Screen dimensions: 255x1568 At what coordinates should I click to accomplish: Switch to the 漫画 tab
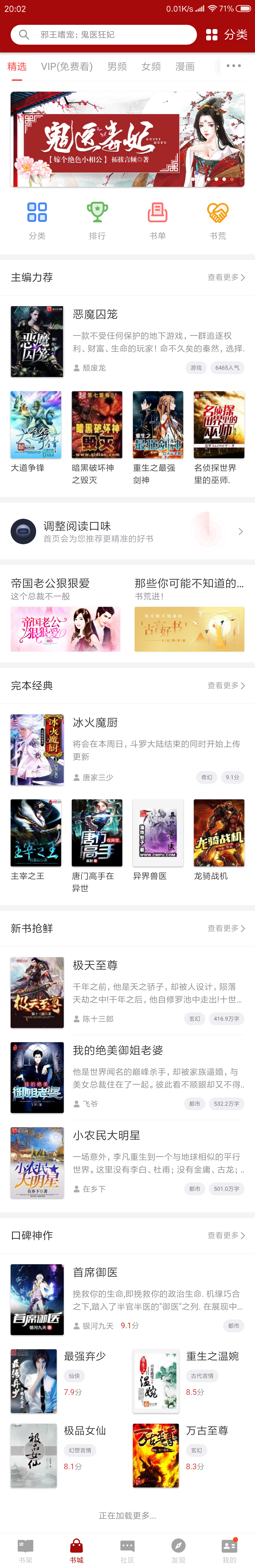pyautogui.click(x=185, y=66)
